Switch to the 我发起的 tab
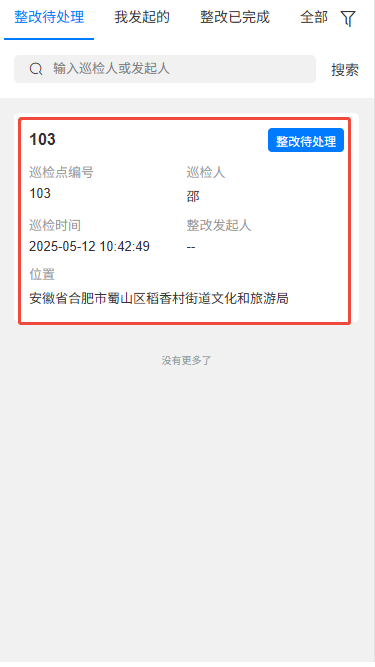Image resolution: width=375 pixels, height=667 pixels. 142,17
